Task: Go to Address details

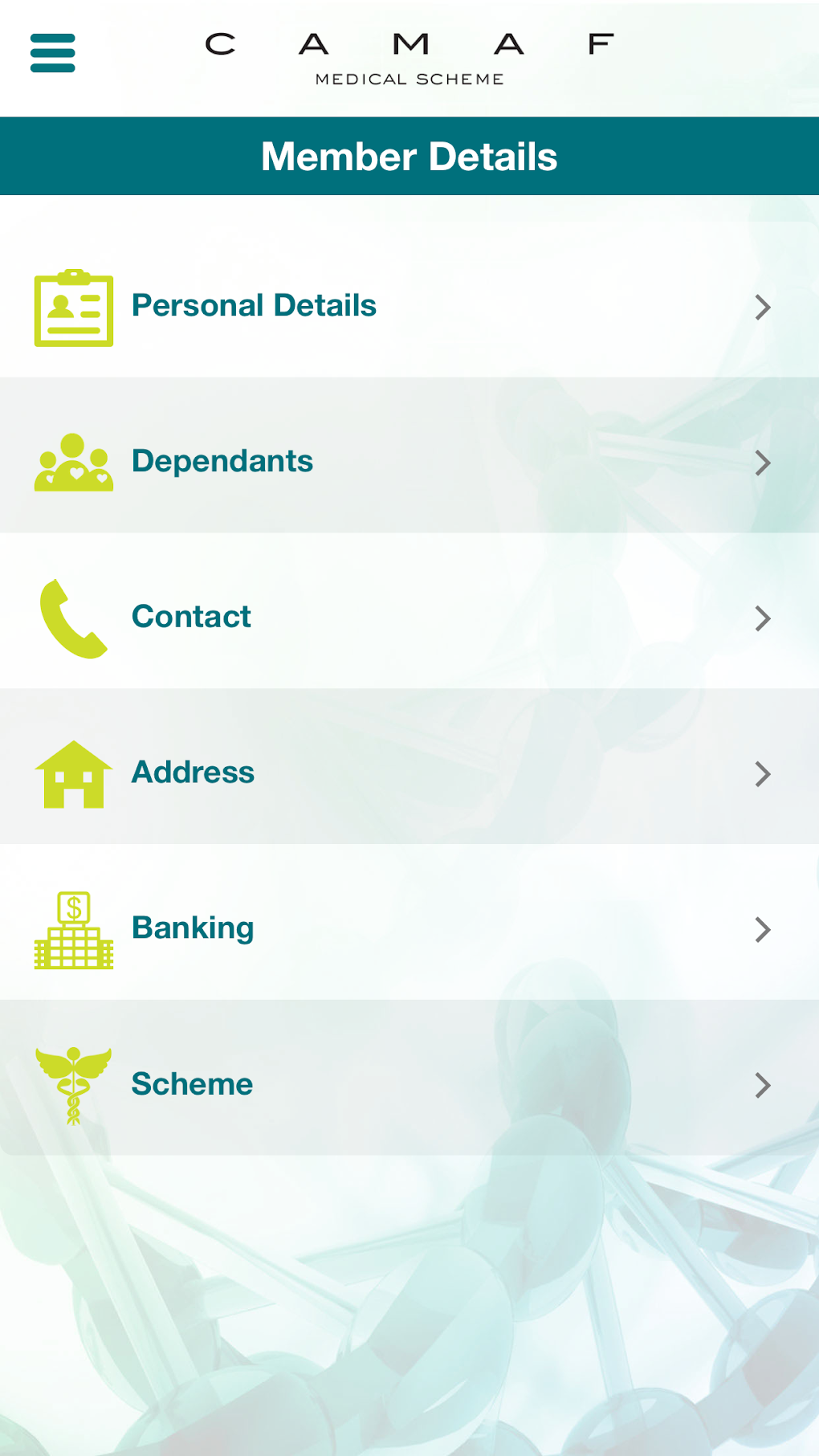Action: click(x=409, y=773)
